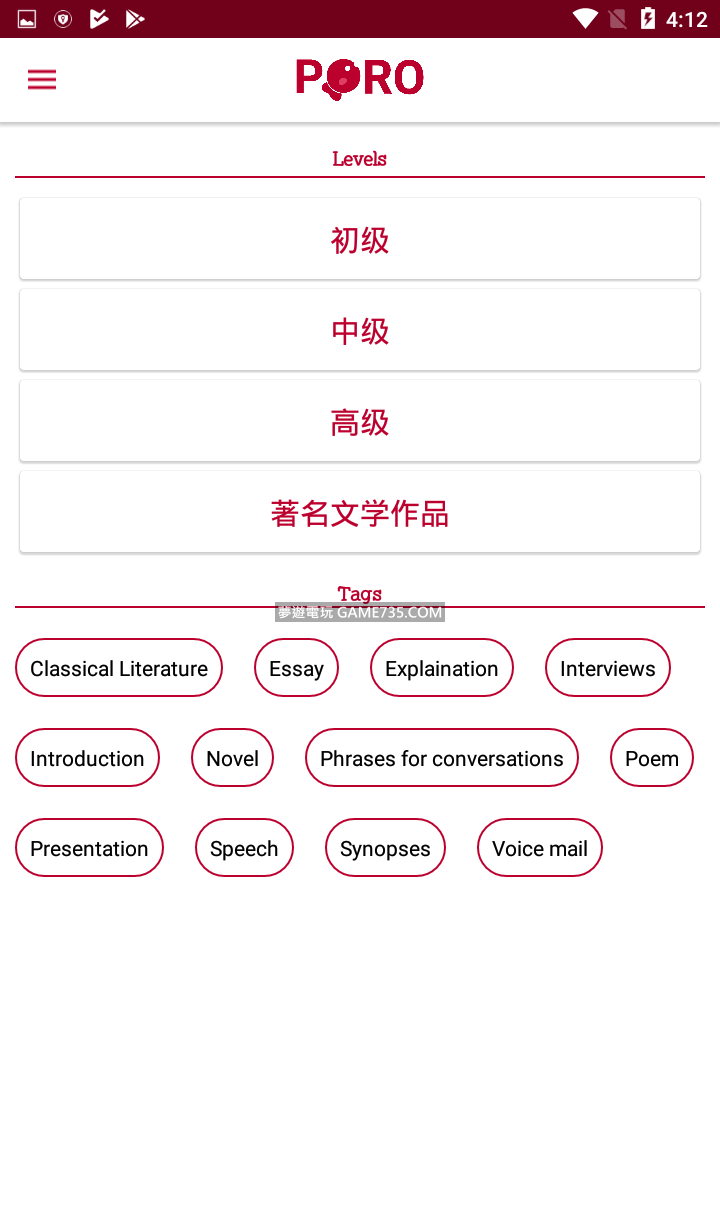This screenshot has height=1224, width=720.
Task: Select the Synopses tag
Action: point(385,848)
